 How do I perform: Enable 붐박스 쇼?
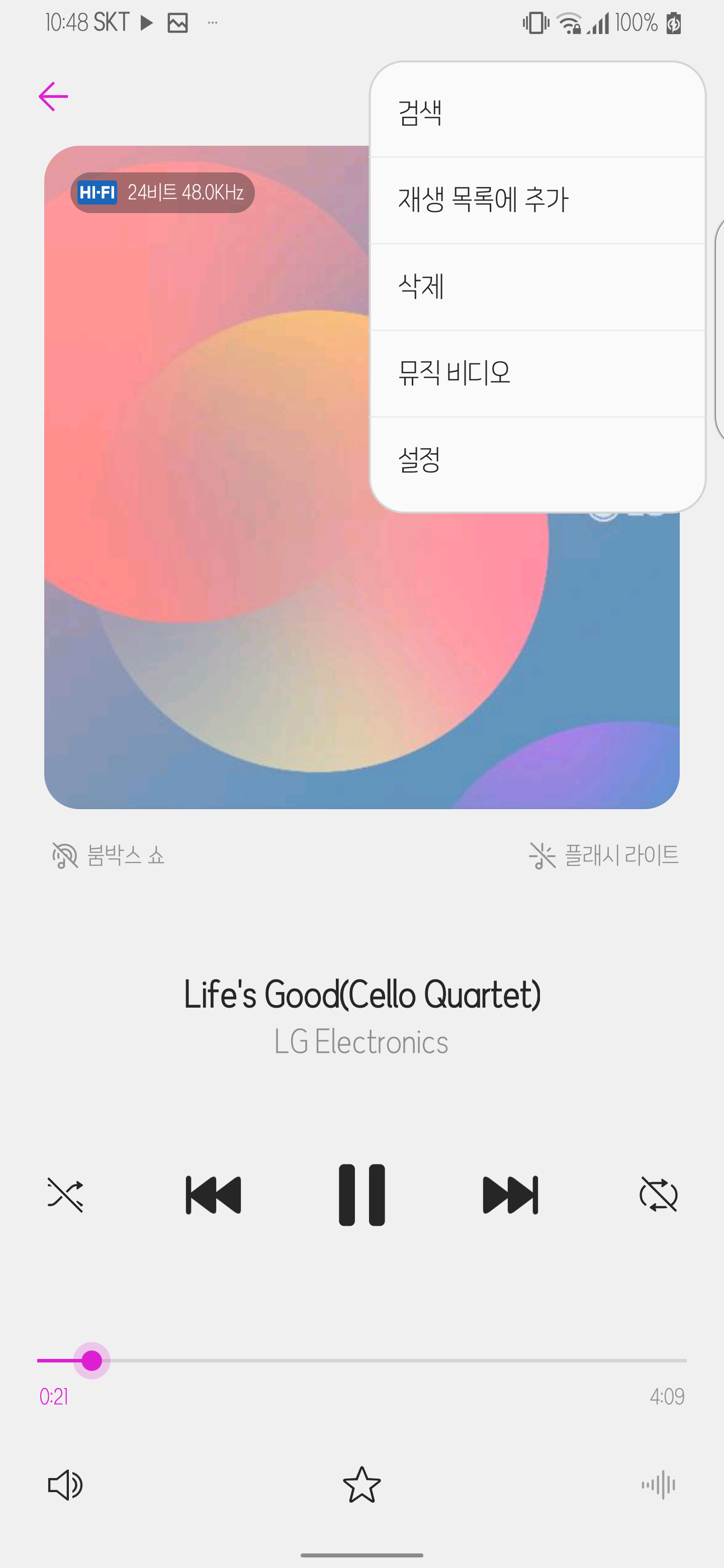[x=109, y=855]
